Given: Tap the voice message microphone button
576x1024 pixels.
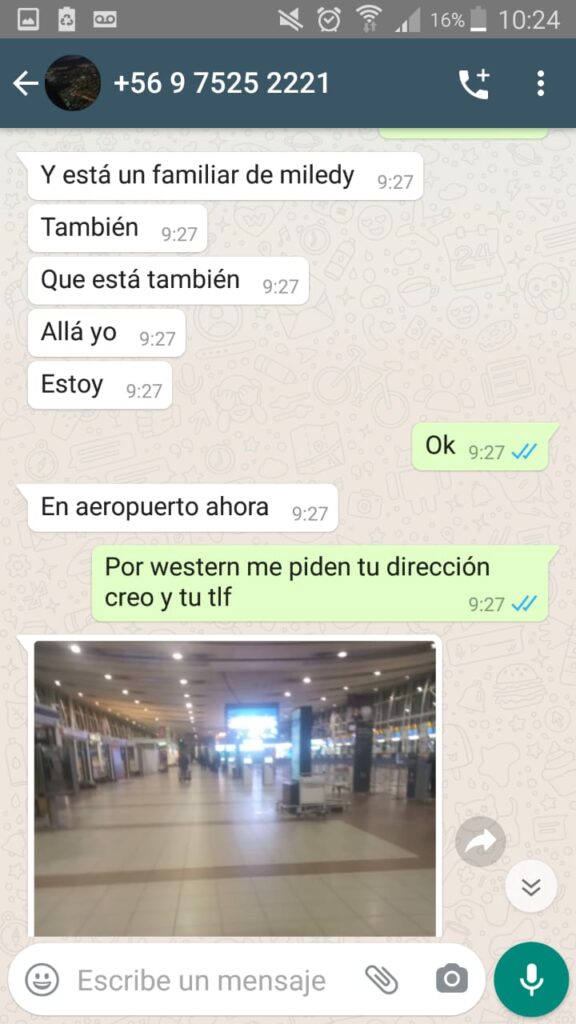Looking at the screenshot, I should (532, 980).
